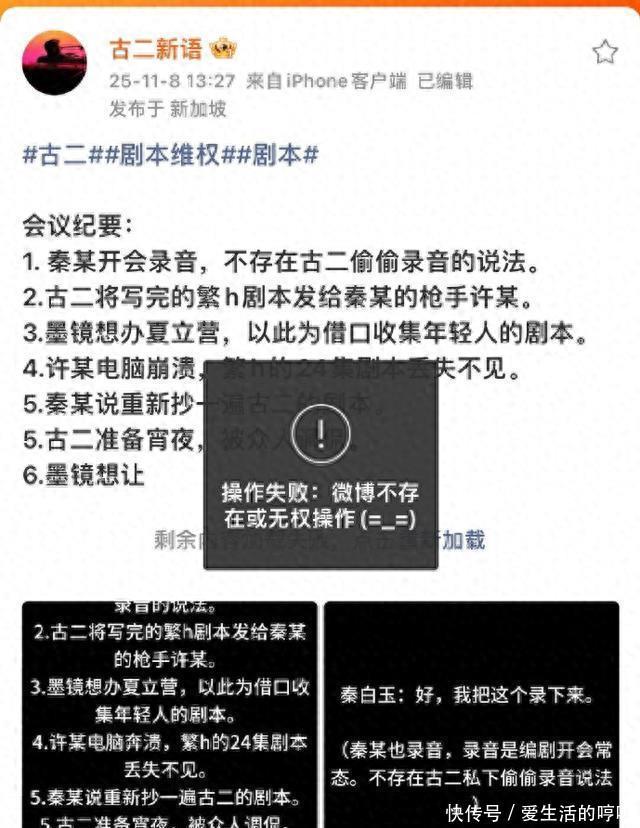Open the left image with meeting summary list
Image resolution: width=640 pixels, height=828 pixels.
click(x=170, y=714)
